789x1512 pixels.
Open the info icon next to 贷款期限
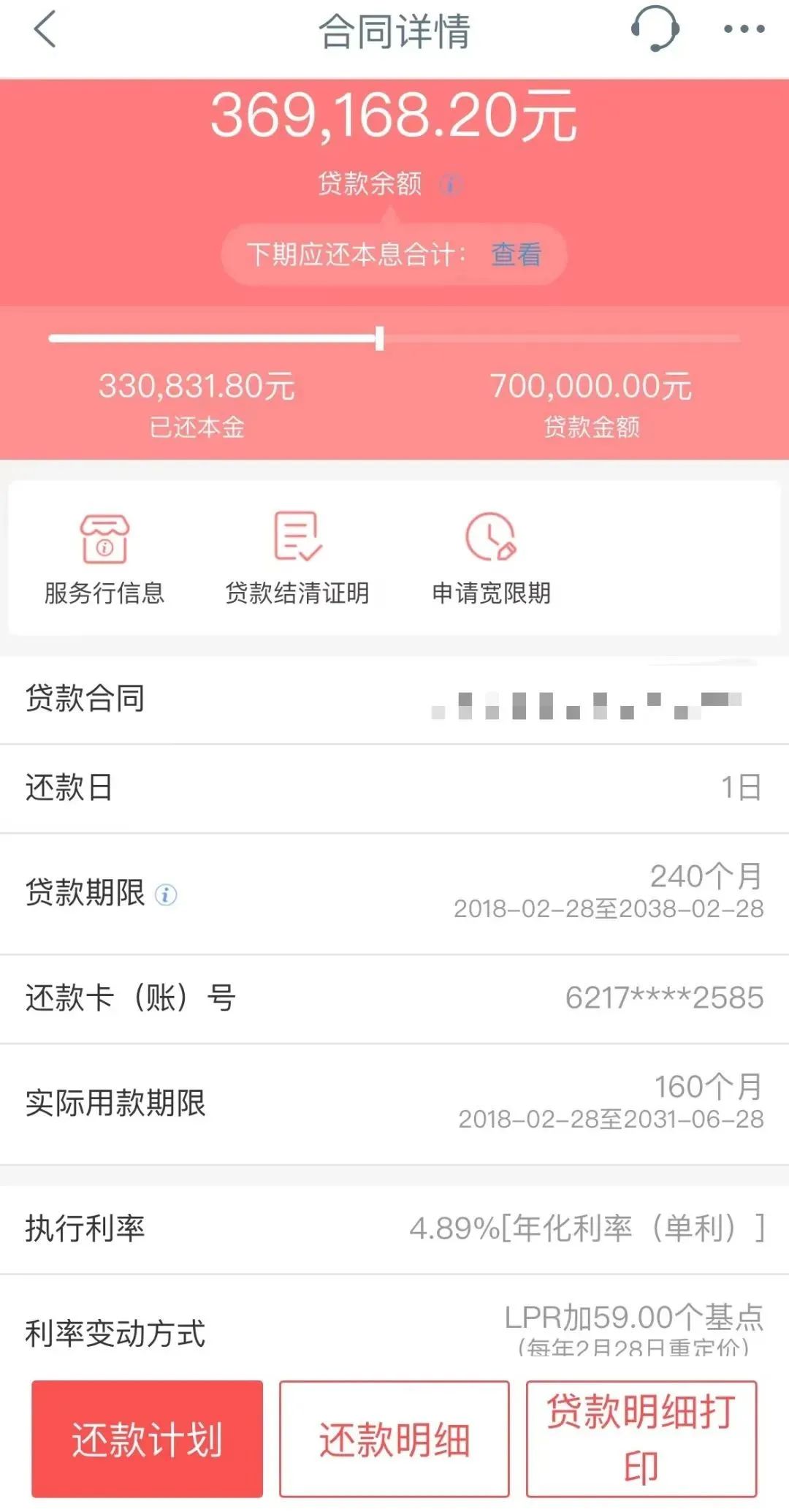[x=168, y=892]
